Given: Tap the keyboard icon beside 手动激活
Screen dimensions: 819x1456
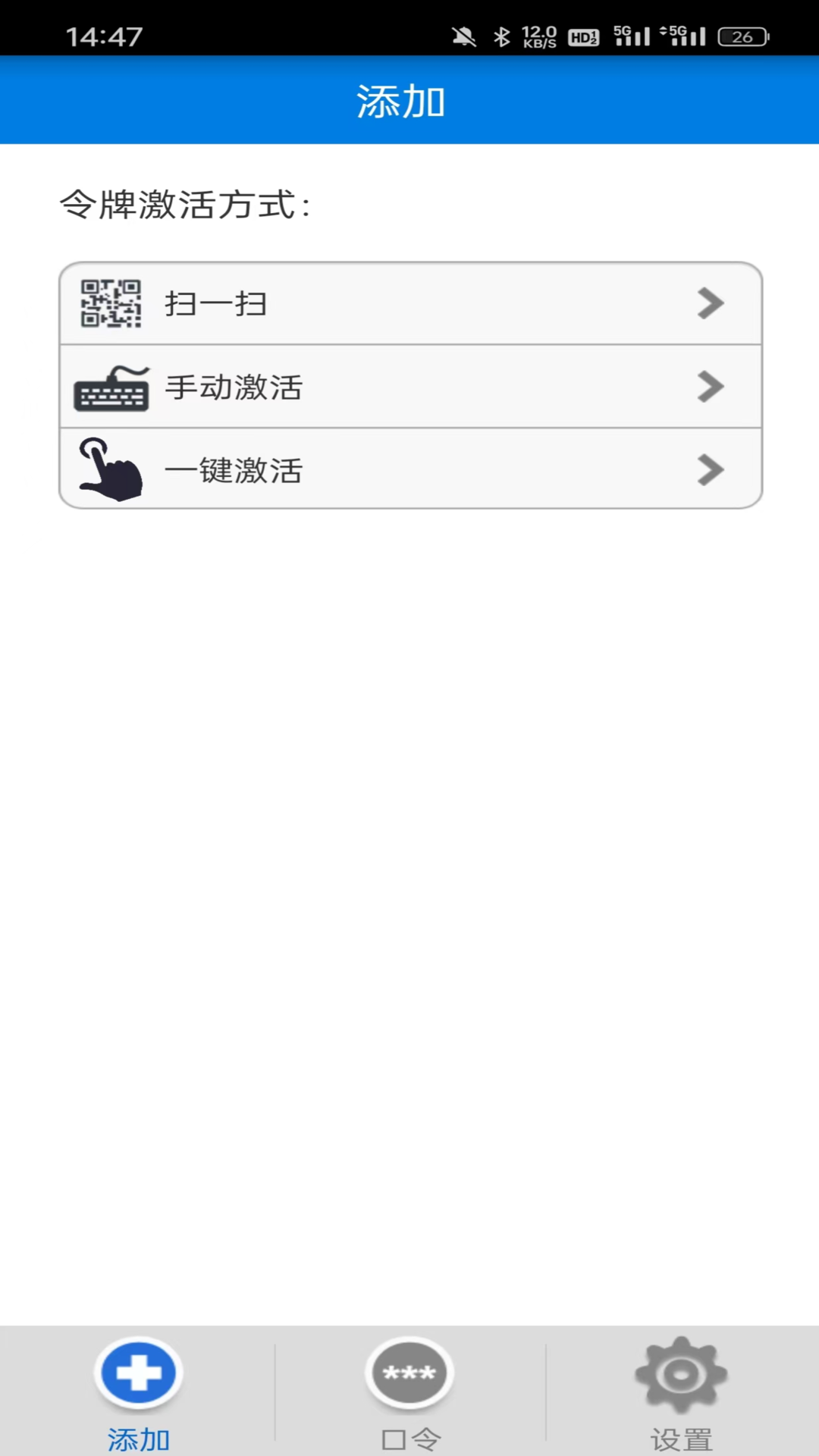Looking at the screenshot, I should tap(111, 388).
